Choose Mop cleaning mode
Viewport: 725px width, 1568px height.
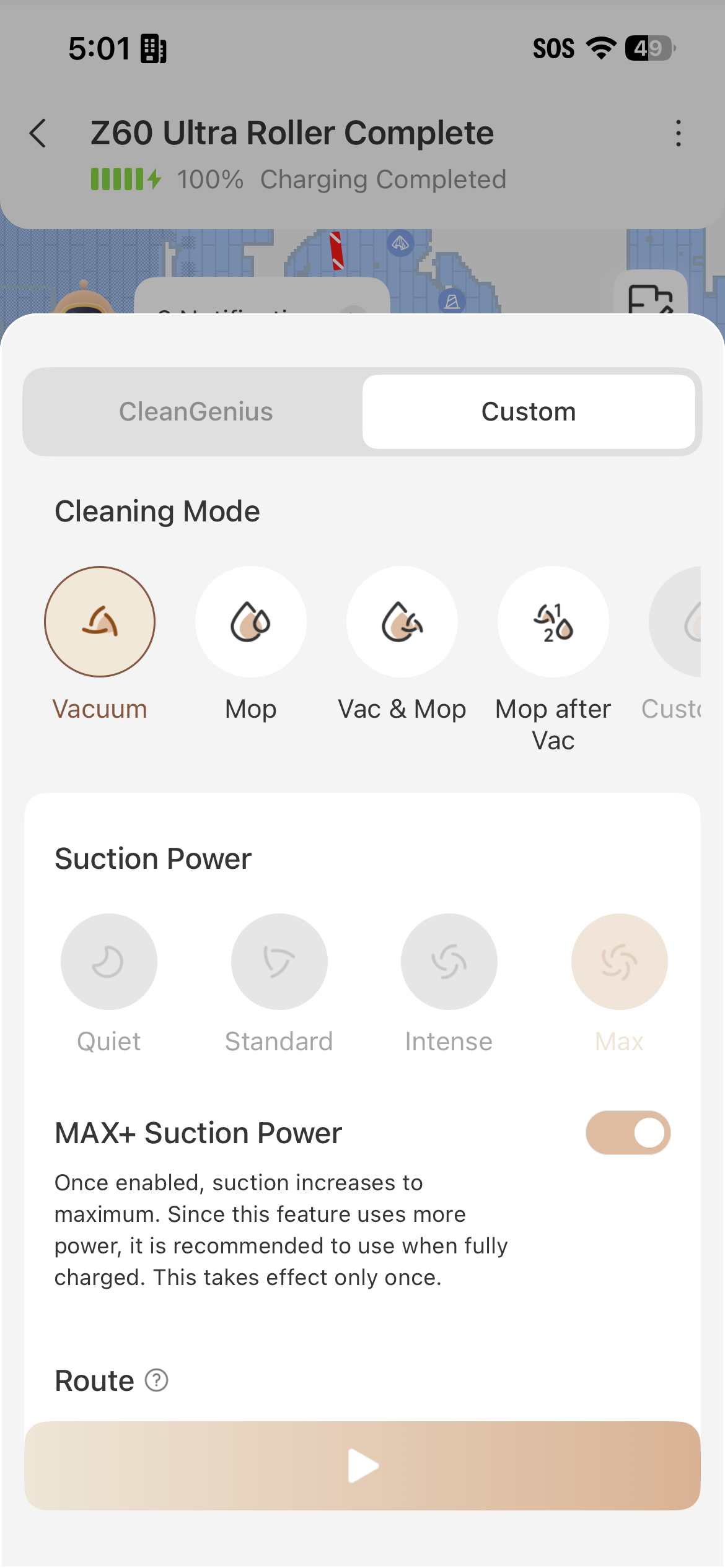[251, 621]
